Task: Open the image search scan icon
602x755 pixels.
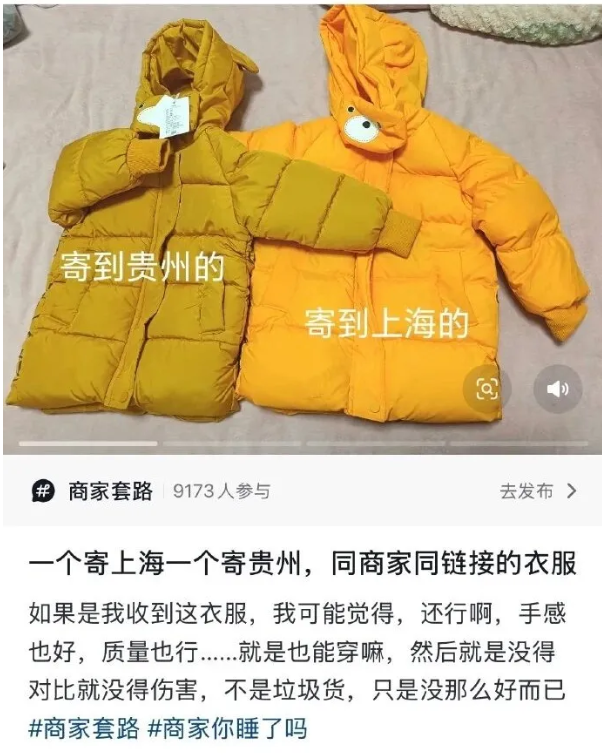Action: [487, 389]
